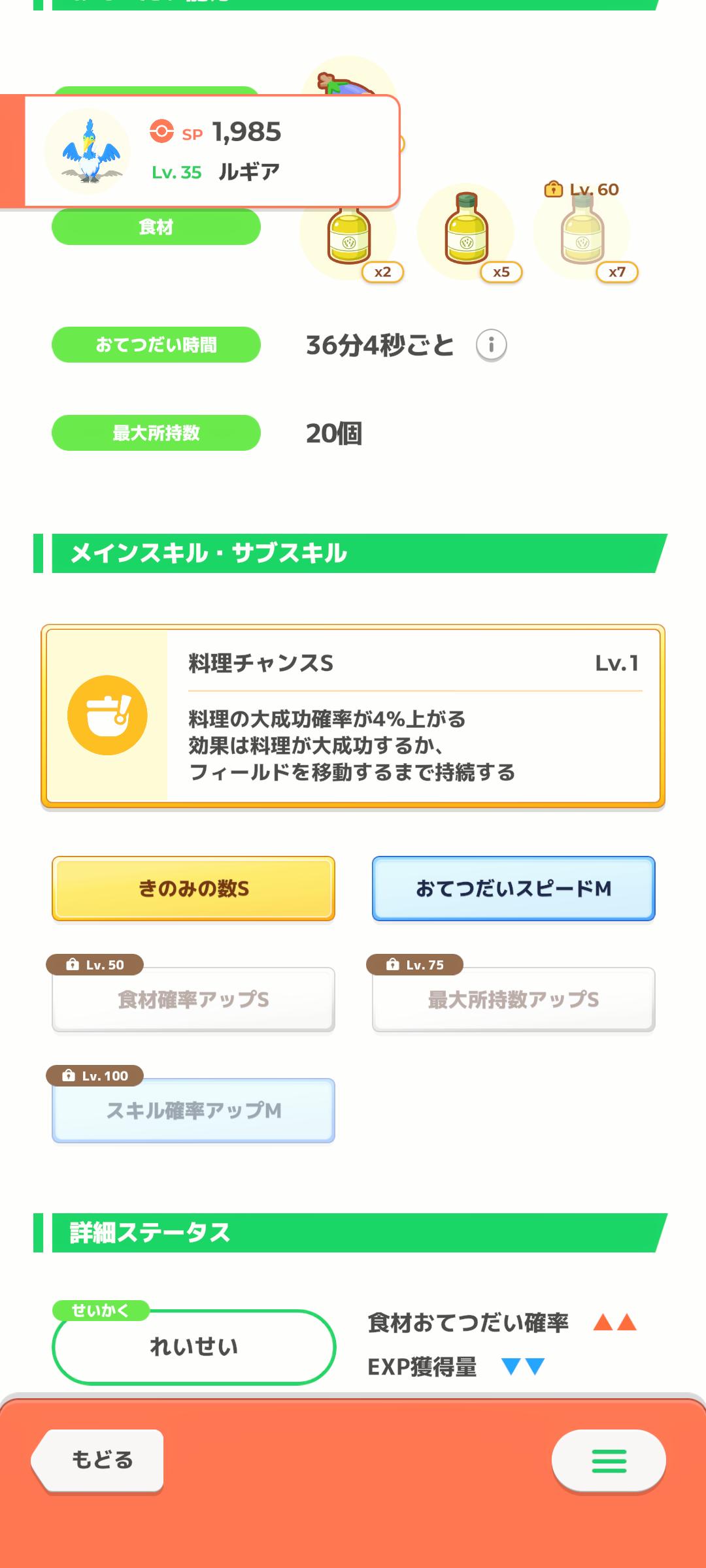
Task: Open the helping time info icon
Action: [491, 345]
